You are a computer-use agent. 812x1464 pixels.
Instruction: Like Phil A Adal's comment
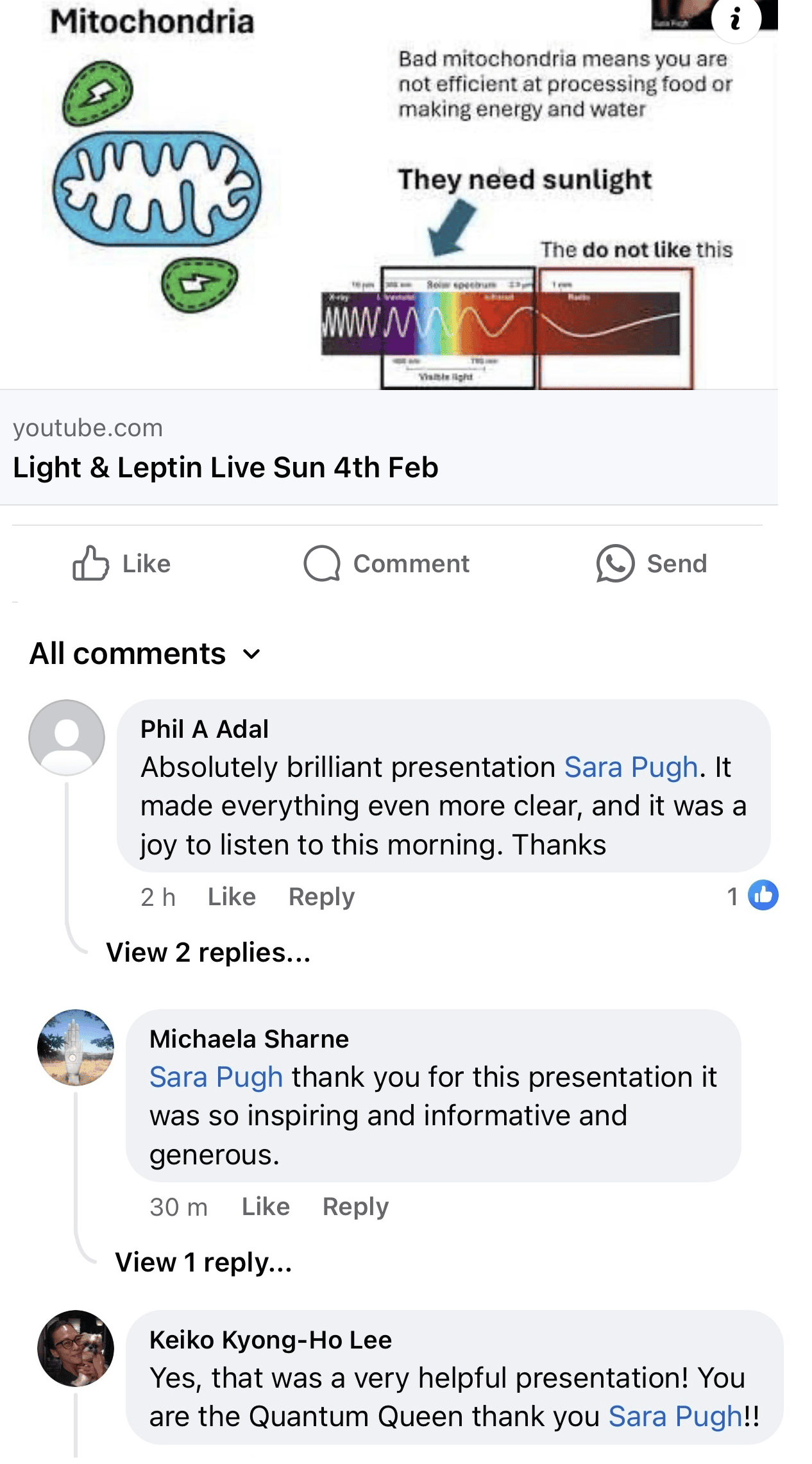[x=232, y=897]
